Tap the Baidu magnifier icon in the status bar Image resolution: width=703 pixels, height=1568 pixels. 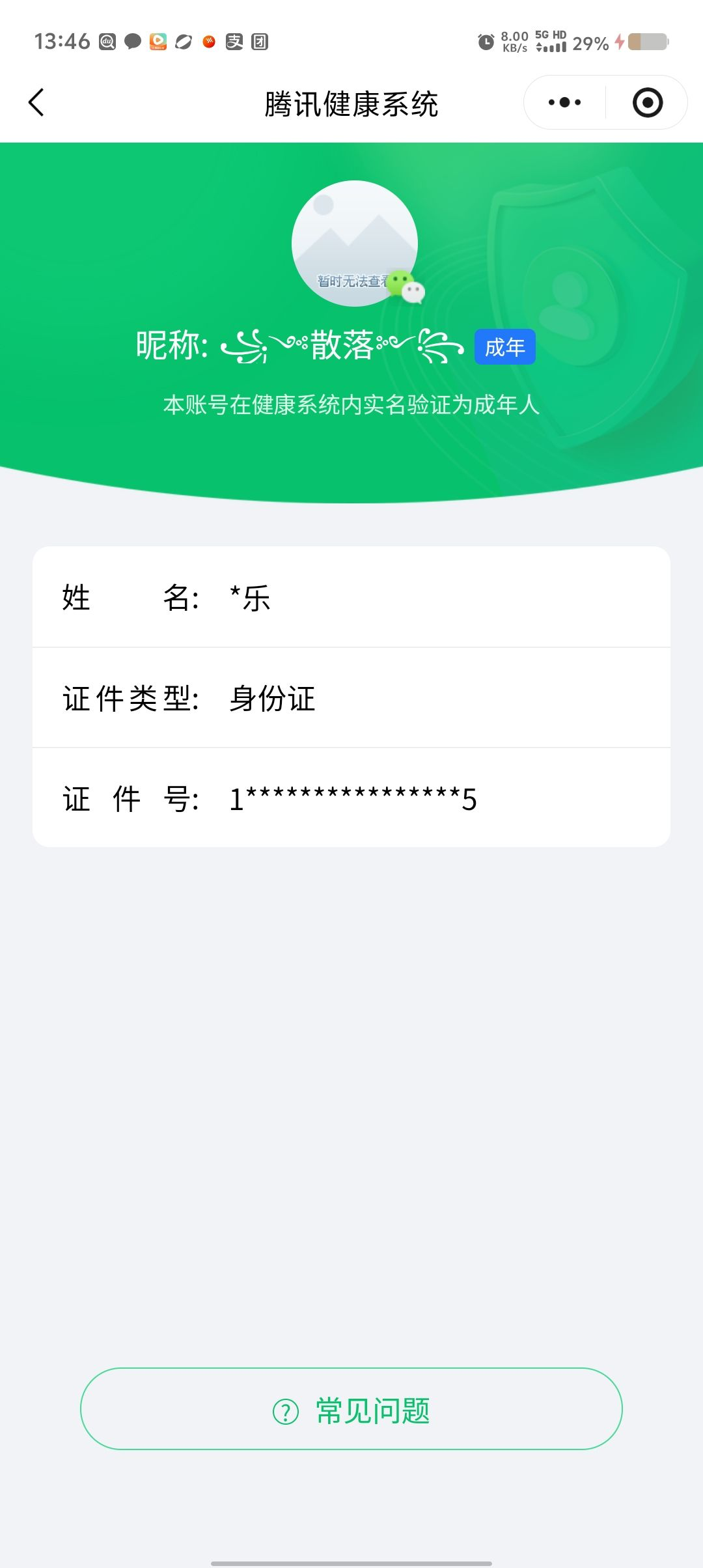(x=107, y=42)
